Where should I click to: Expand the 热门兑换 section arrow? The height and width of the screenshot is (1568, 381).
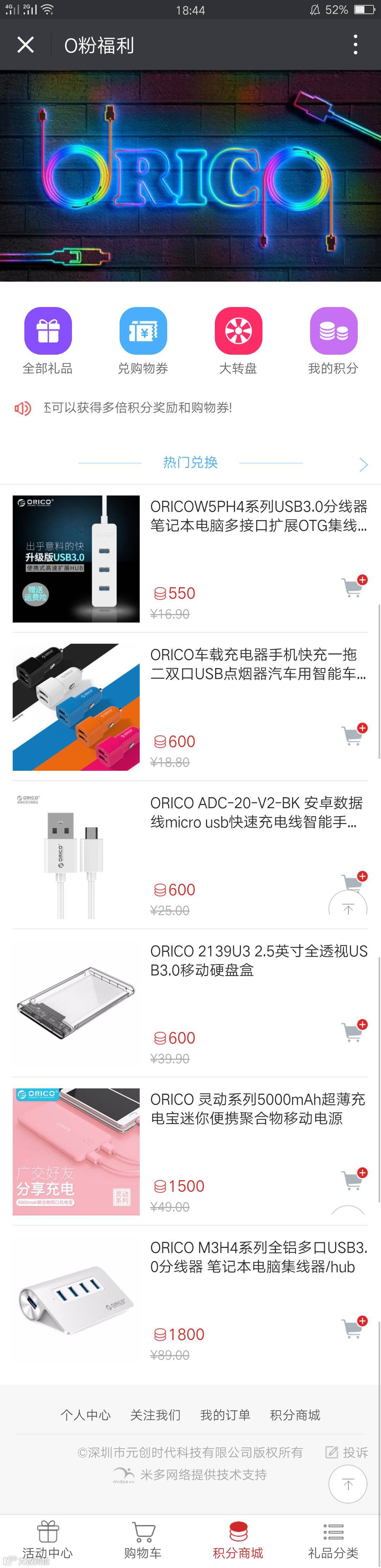(x=363, y=465)
